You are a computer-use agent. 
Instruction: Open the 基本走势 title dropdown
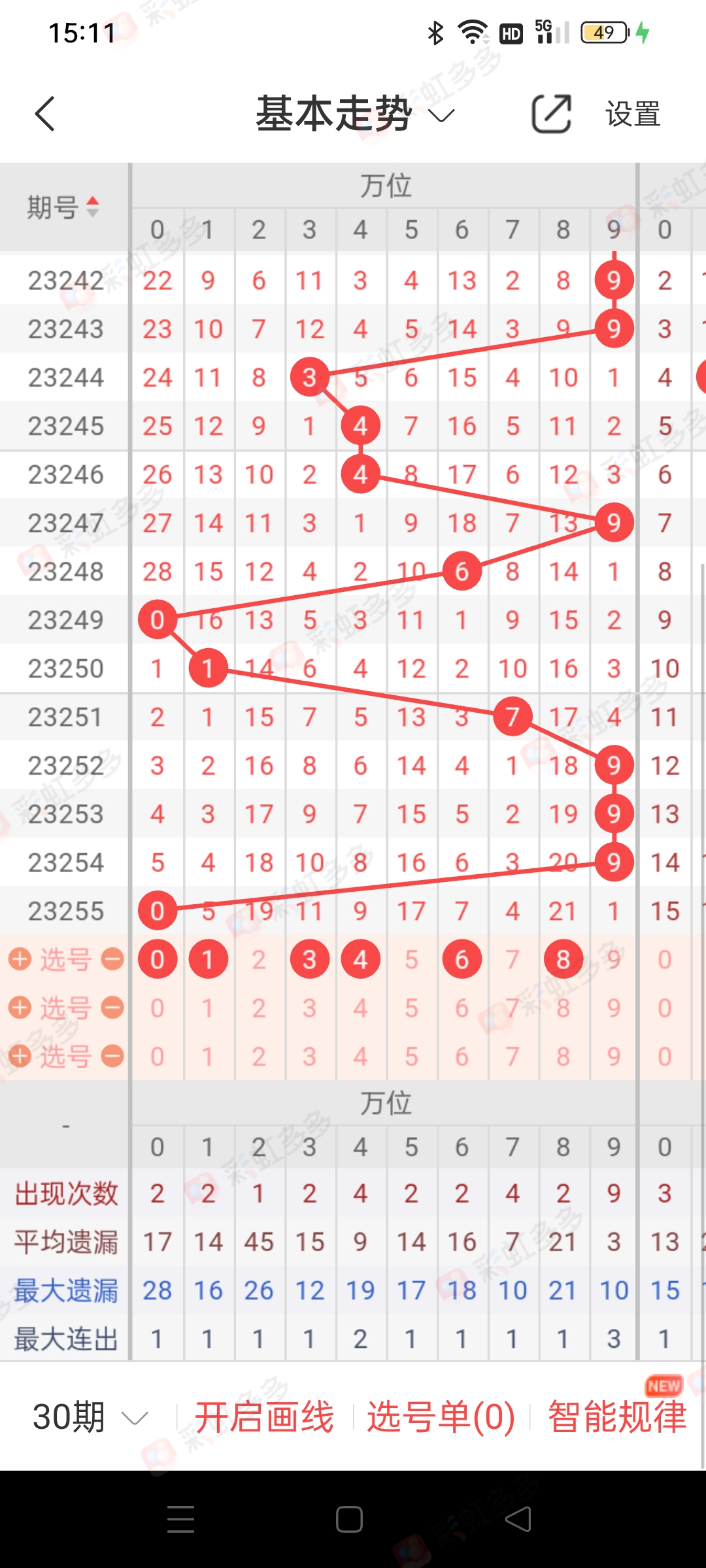[353, 114]
